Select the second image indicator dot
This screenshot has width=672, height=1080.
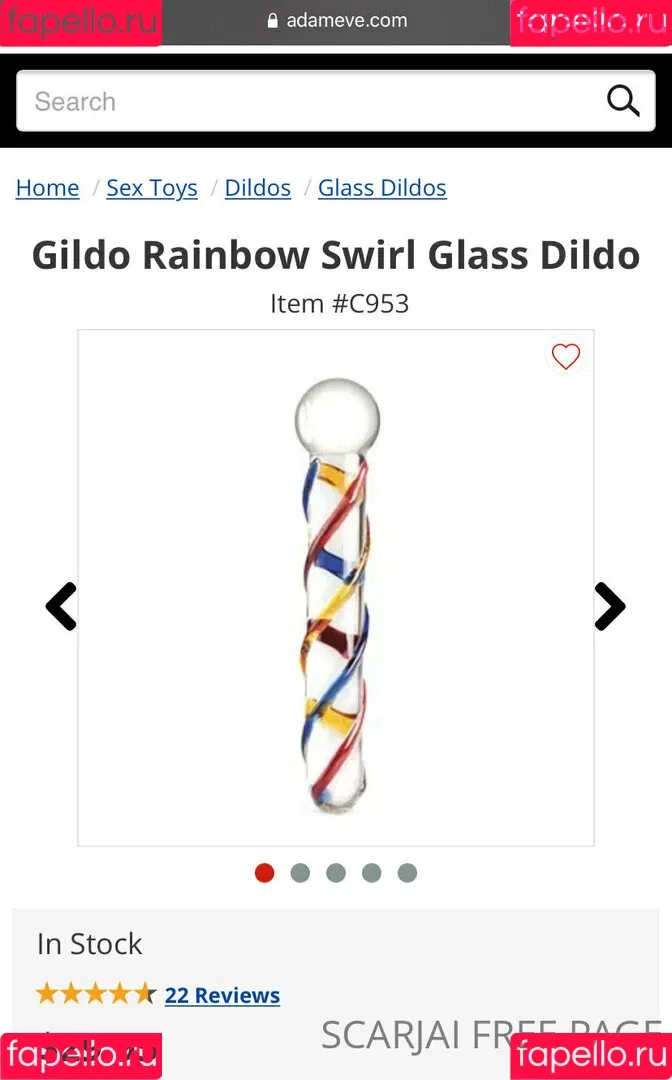point(300,873)
